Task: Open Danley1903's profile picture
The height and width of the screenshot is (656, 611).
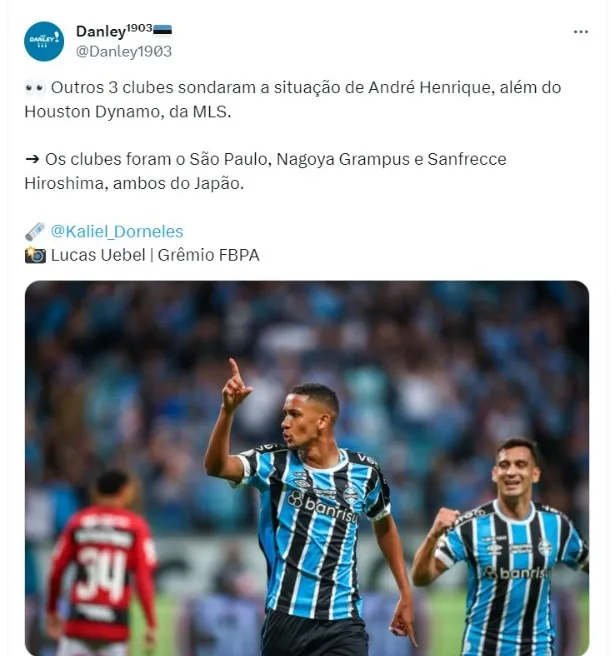Action: 44,41
